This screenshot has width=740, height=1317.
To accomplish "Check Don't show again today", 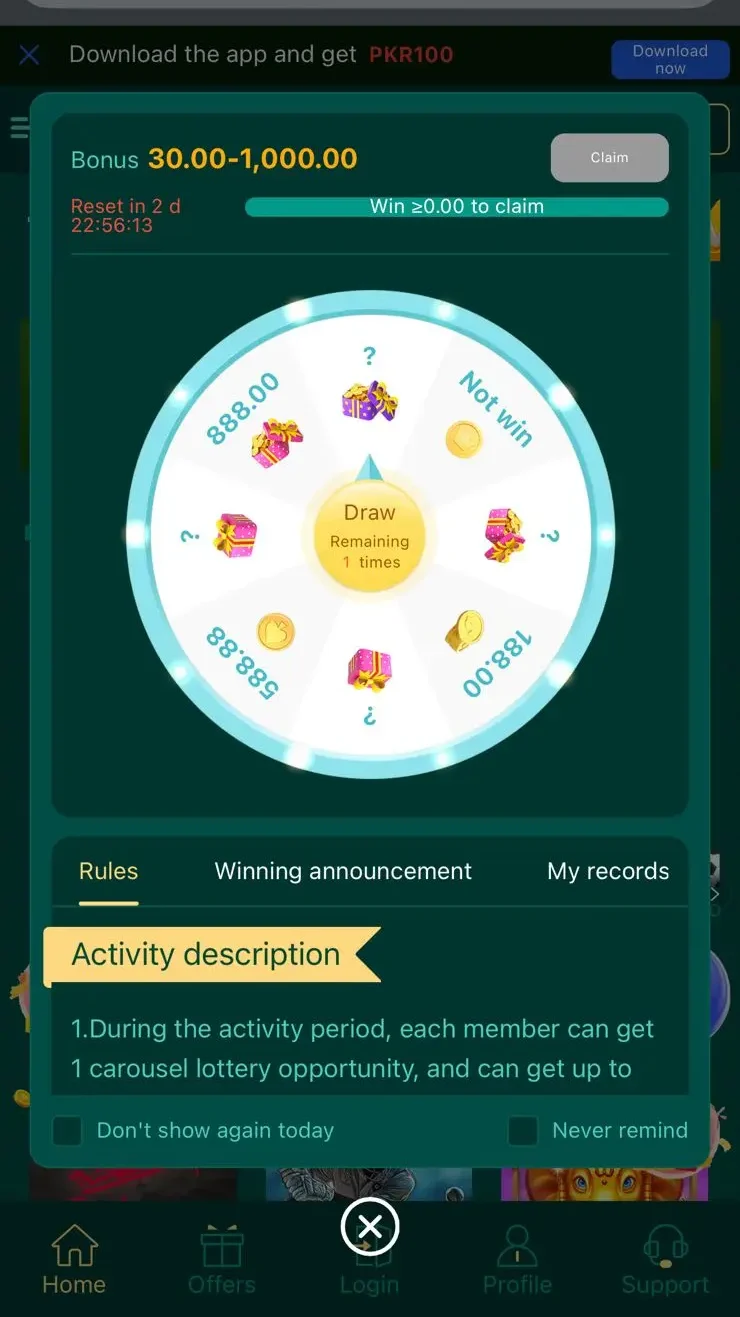I will tap(67, 1131).
